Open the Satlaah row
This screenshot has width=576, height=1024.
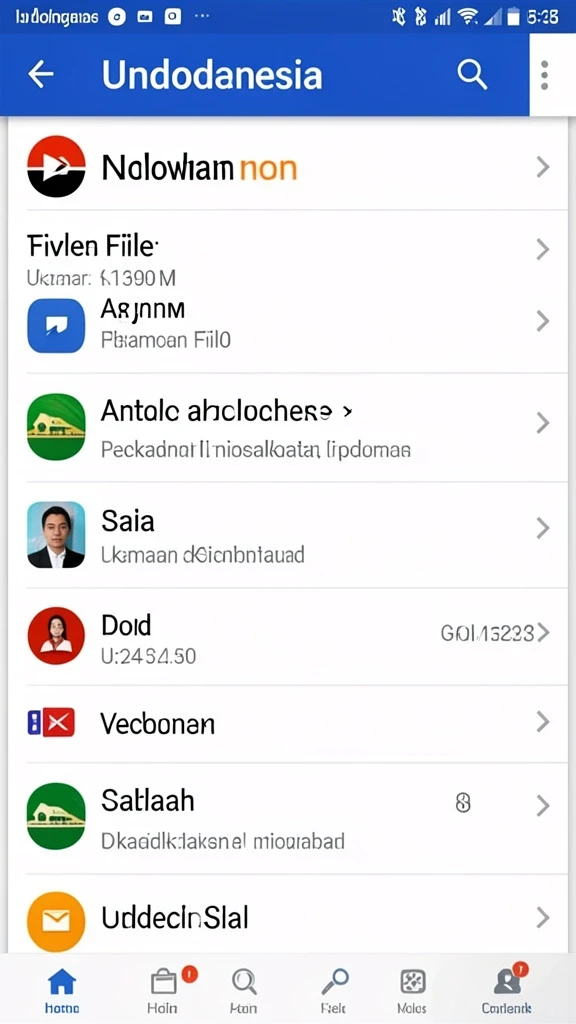[x=288, y=818]
